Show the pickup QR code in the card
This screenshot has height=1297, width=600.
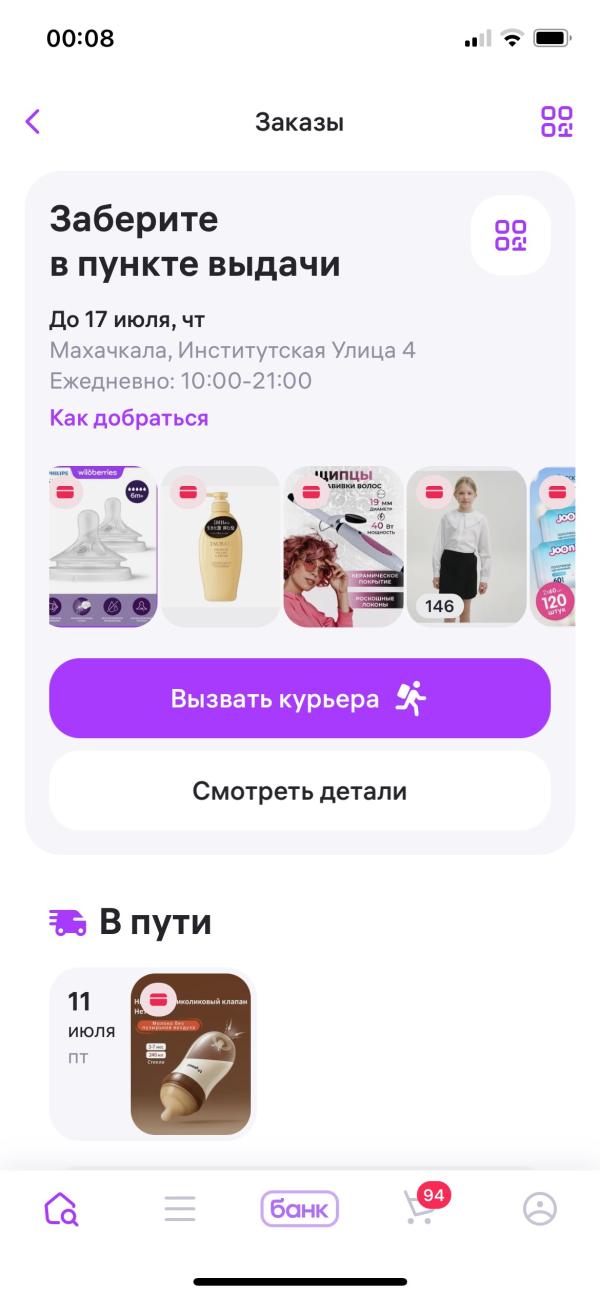pos(510,235)
